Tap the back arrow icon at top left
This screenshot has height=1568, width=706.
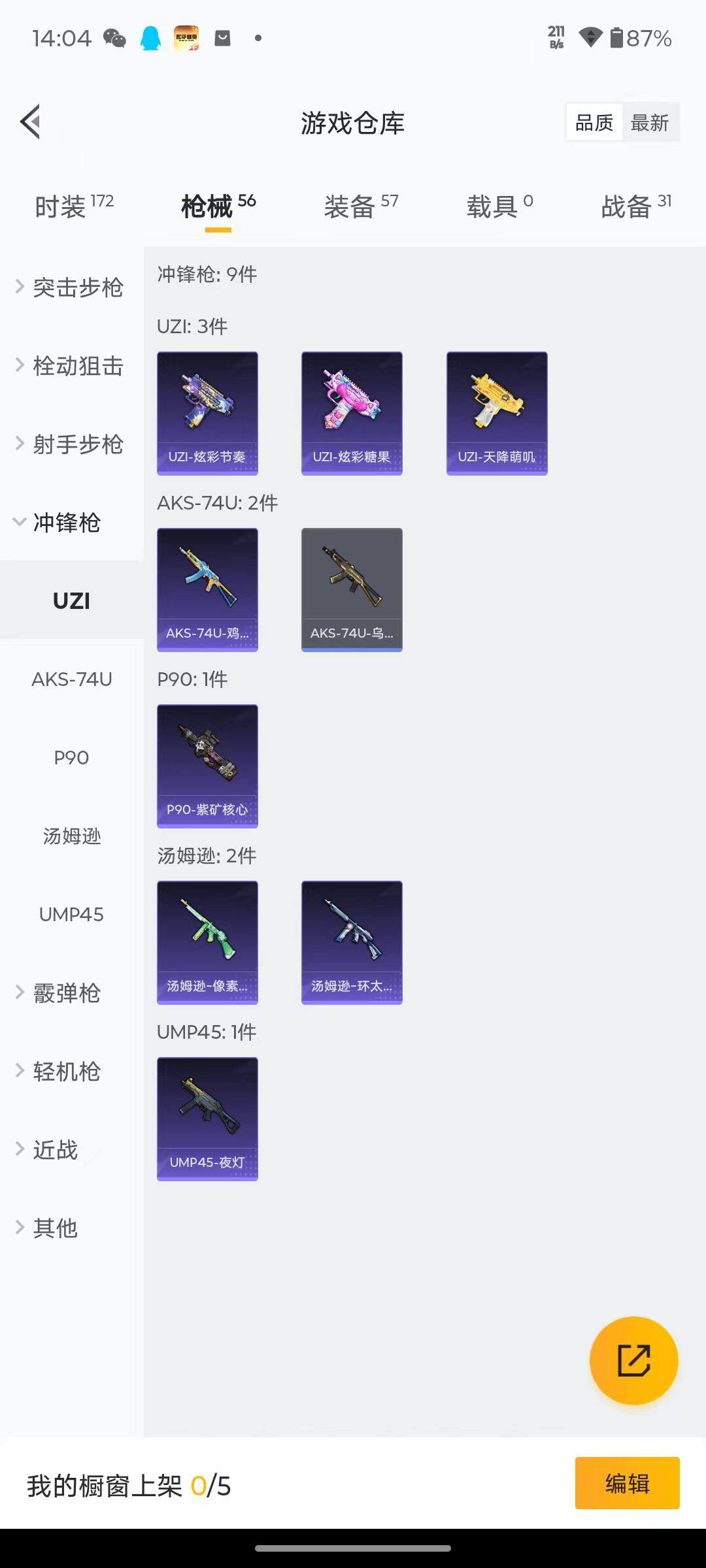pos(29,122)
